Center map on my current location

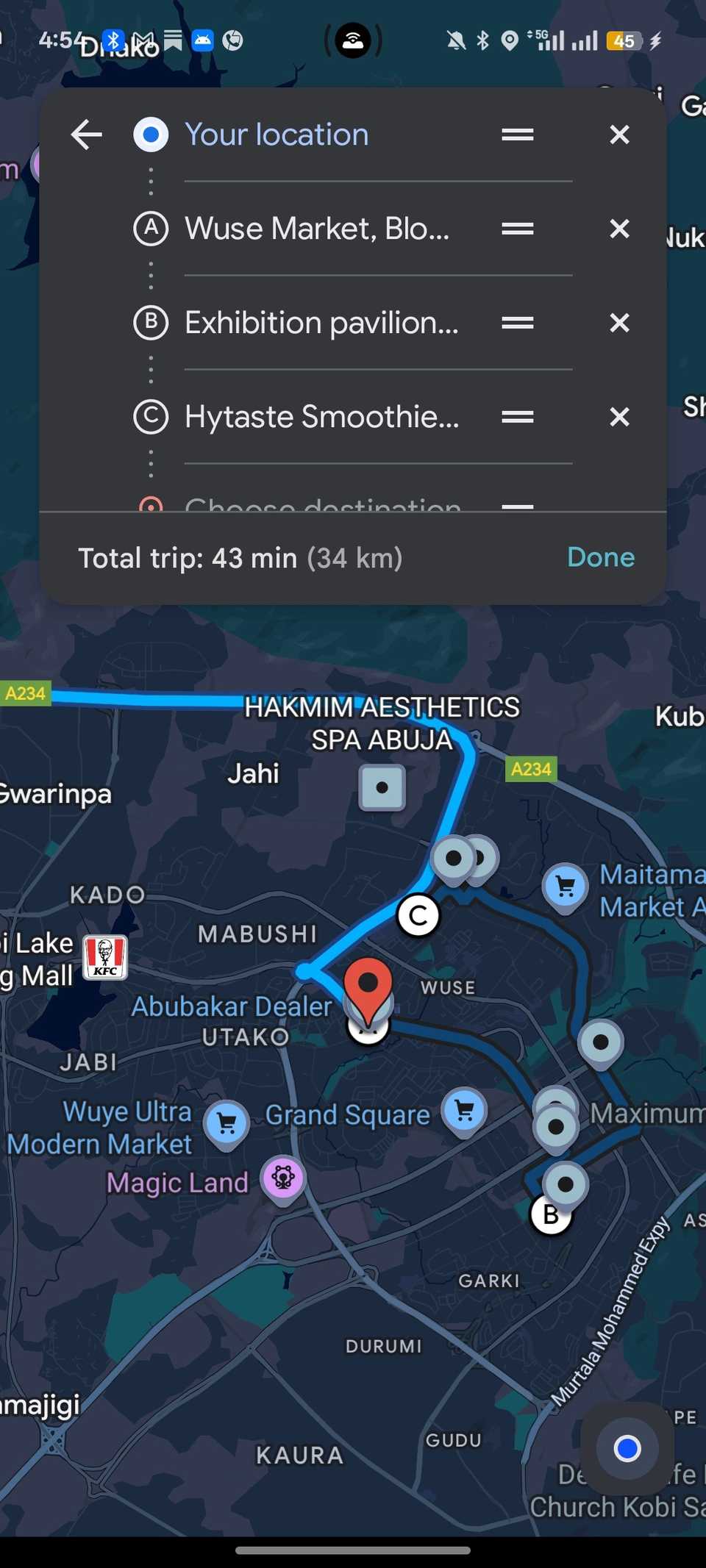tap(627, 1449)
